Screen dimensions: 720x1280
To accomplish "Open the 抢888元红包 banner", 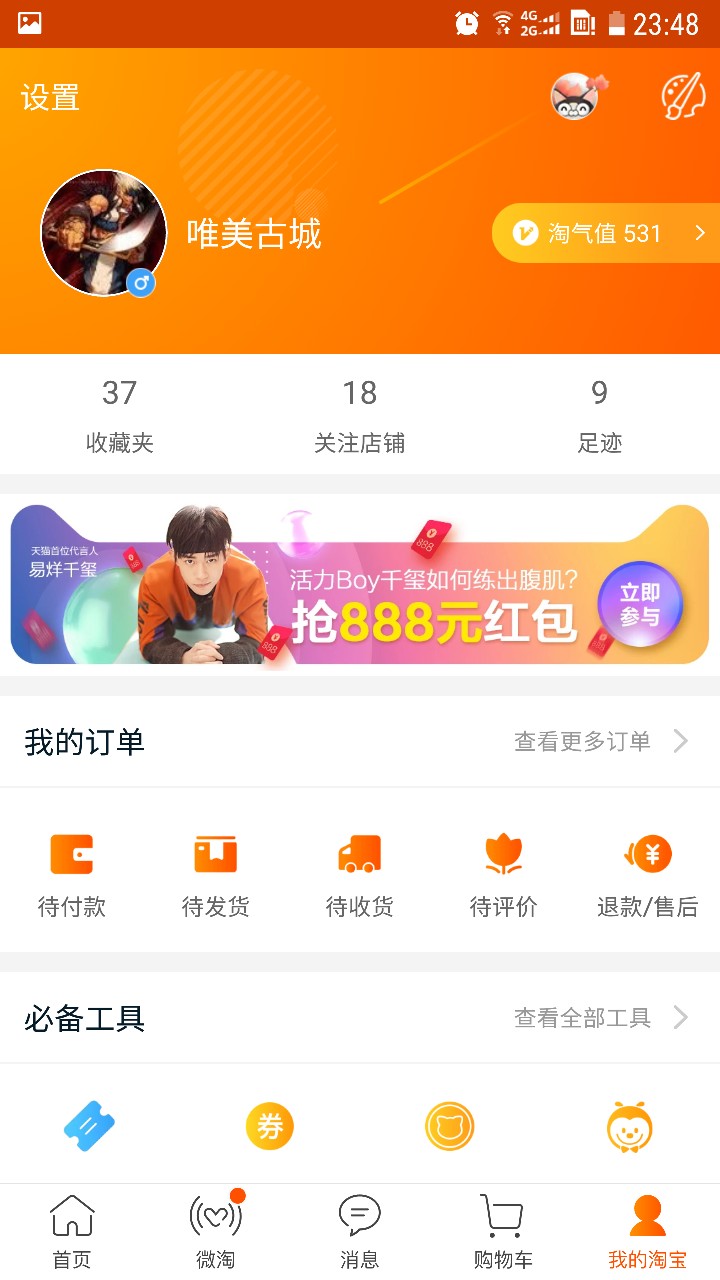I will [360, 585].
